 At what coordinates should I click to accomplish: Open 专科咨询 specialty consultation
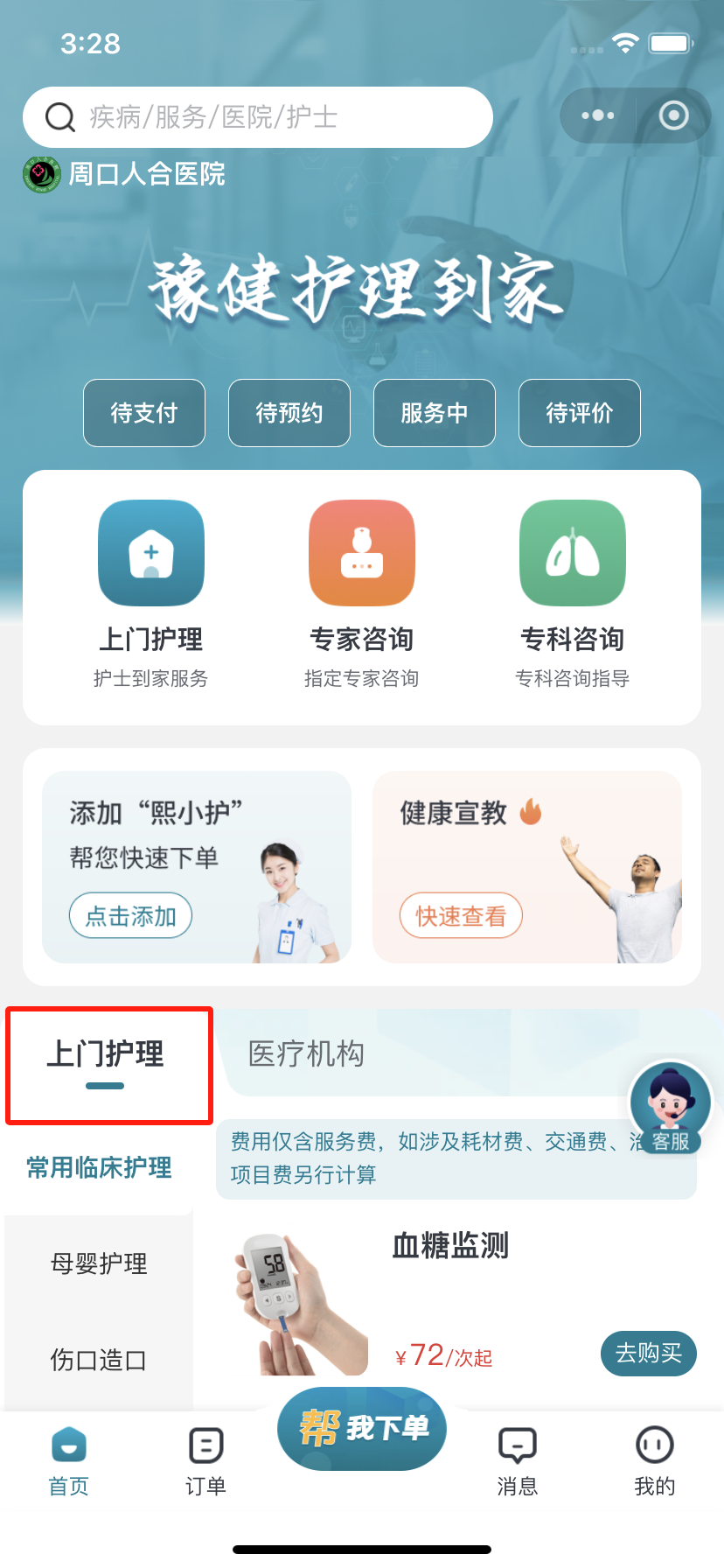[573, 593]
